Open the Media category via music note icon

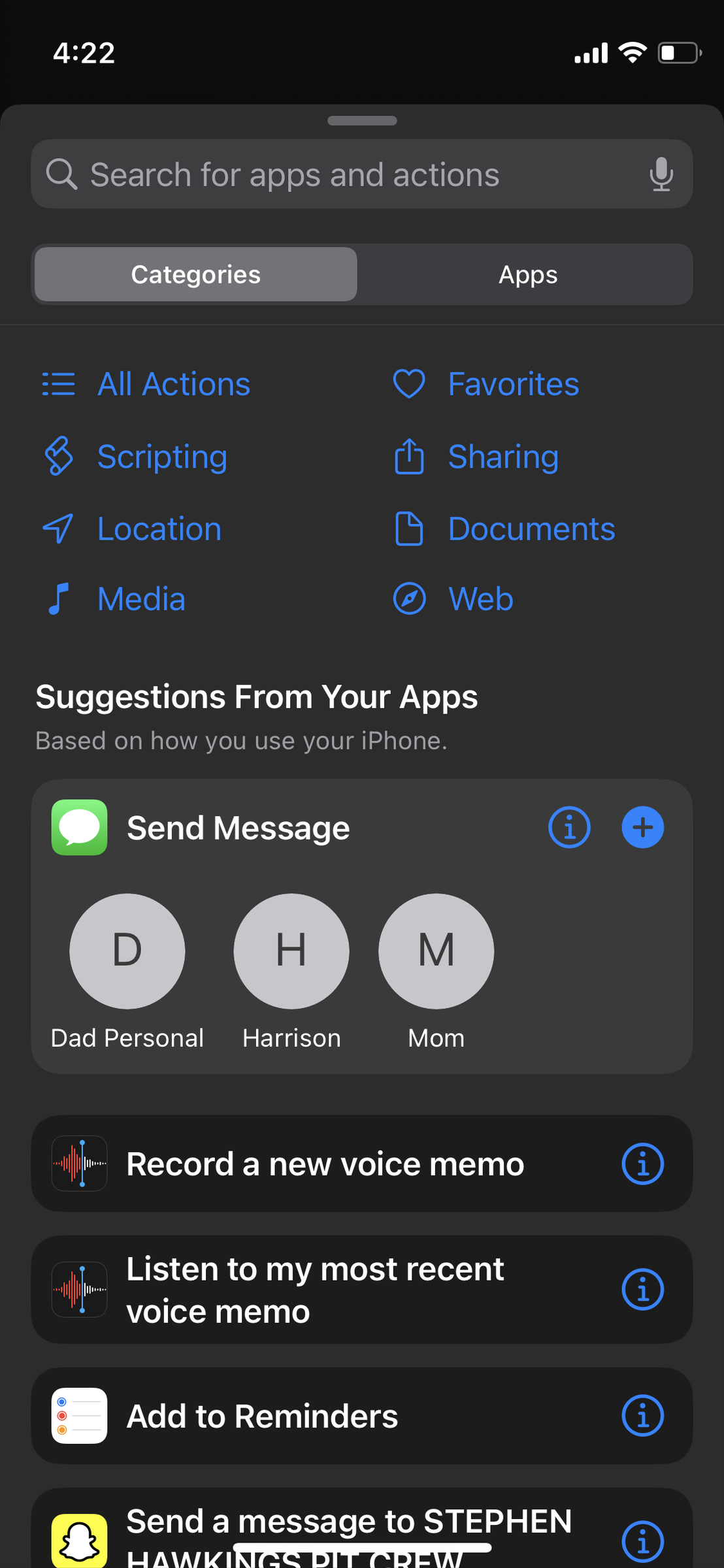click(58, 596)
